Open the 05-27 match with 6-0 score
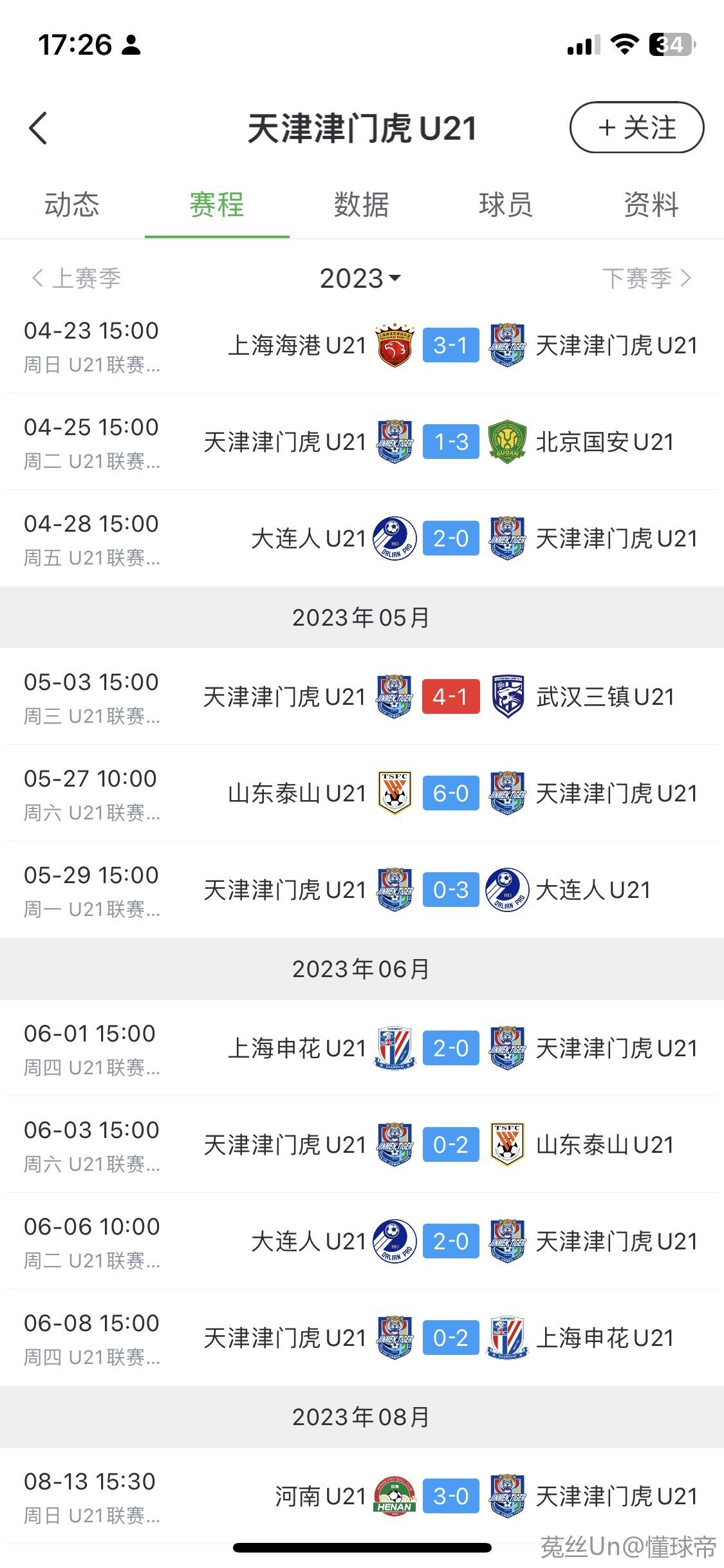The height and width of the screenshot is (1568, 724). pyautogui.click(x=362, y=794)
